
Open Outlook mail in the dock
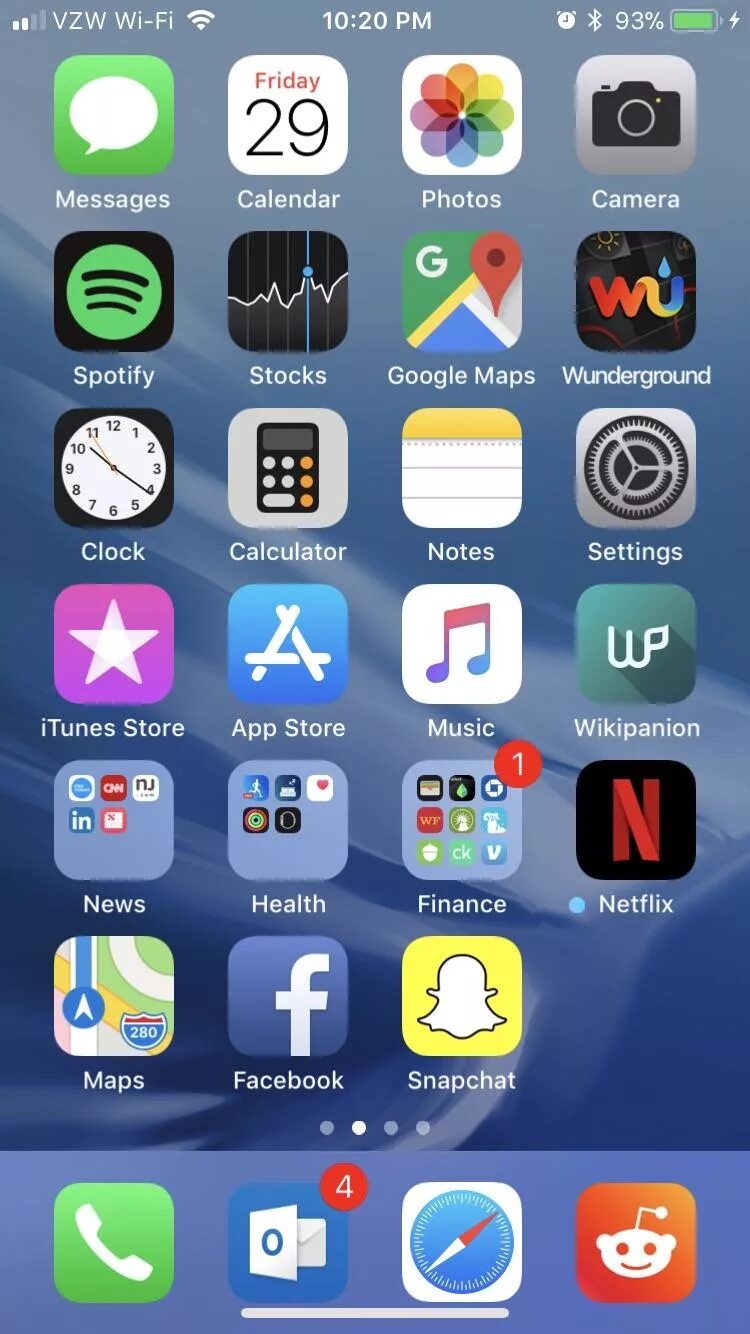tap(288, 1242)
